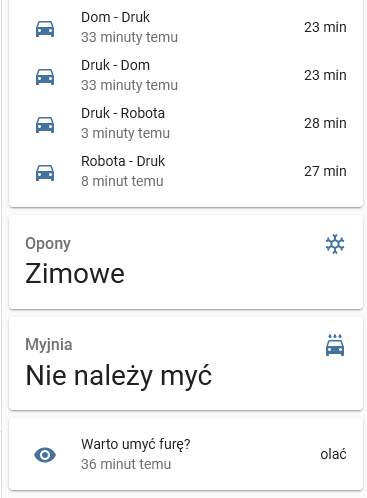The image size is (367, 498).
Task: Open the Druk - Dom travel time row
Action: pos(186,75)
